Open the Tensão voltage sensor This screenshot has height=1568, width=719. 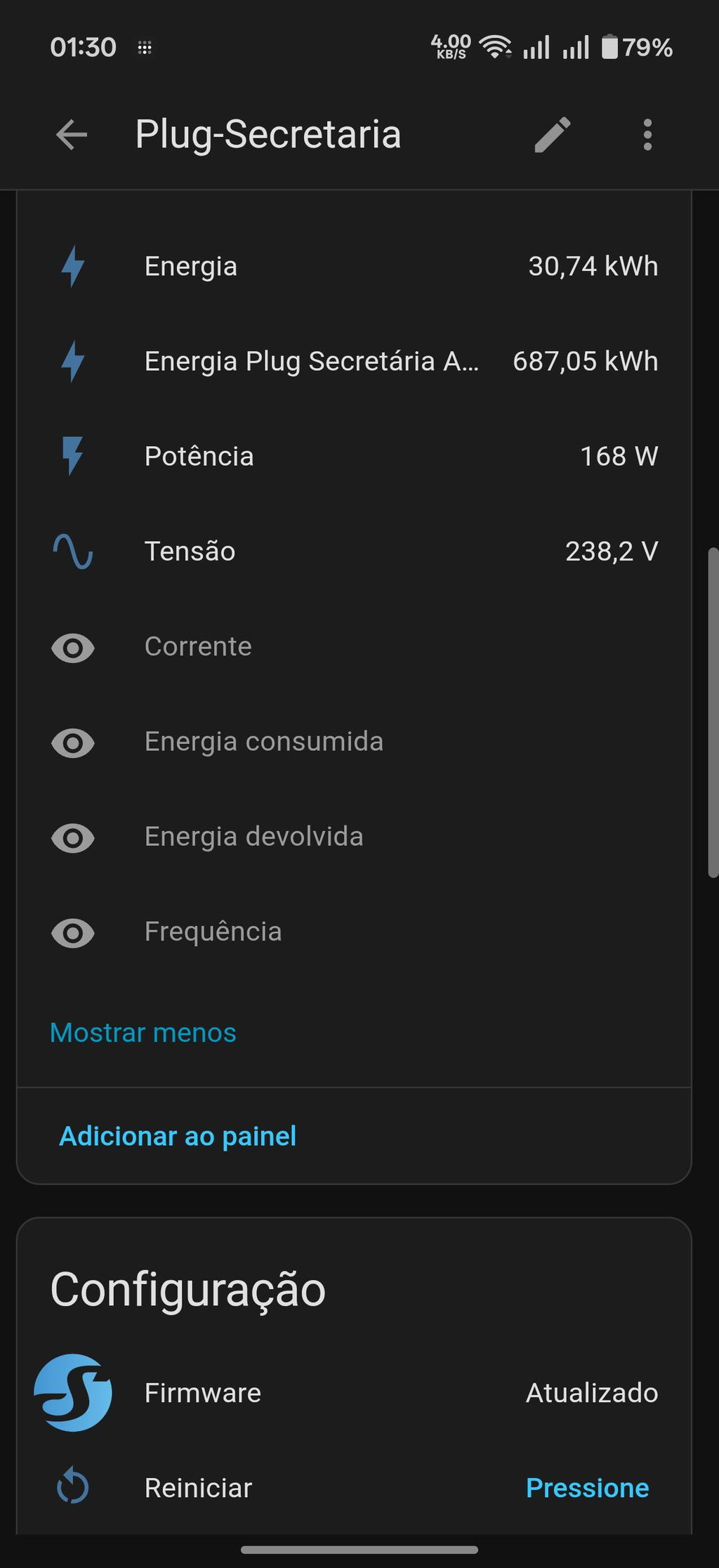[x=354, y=551]
